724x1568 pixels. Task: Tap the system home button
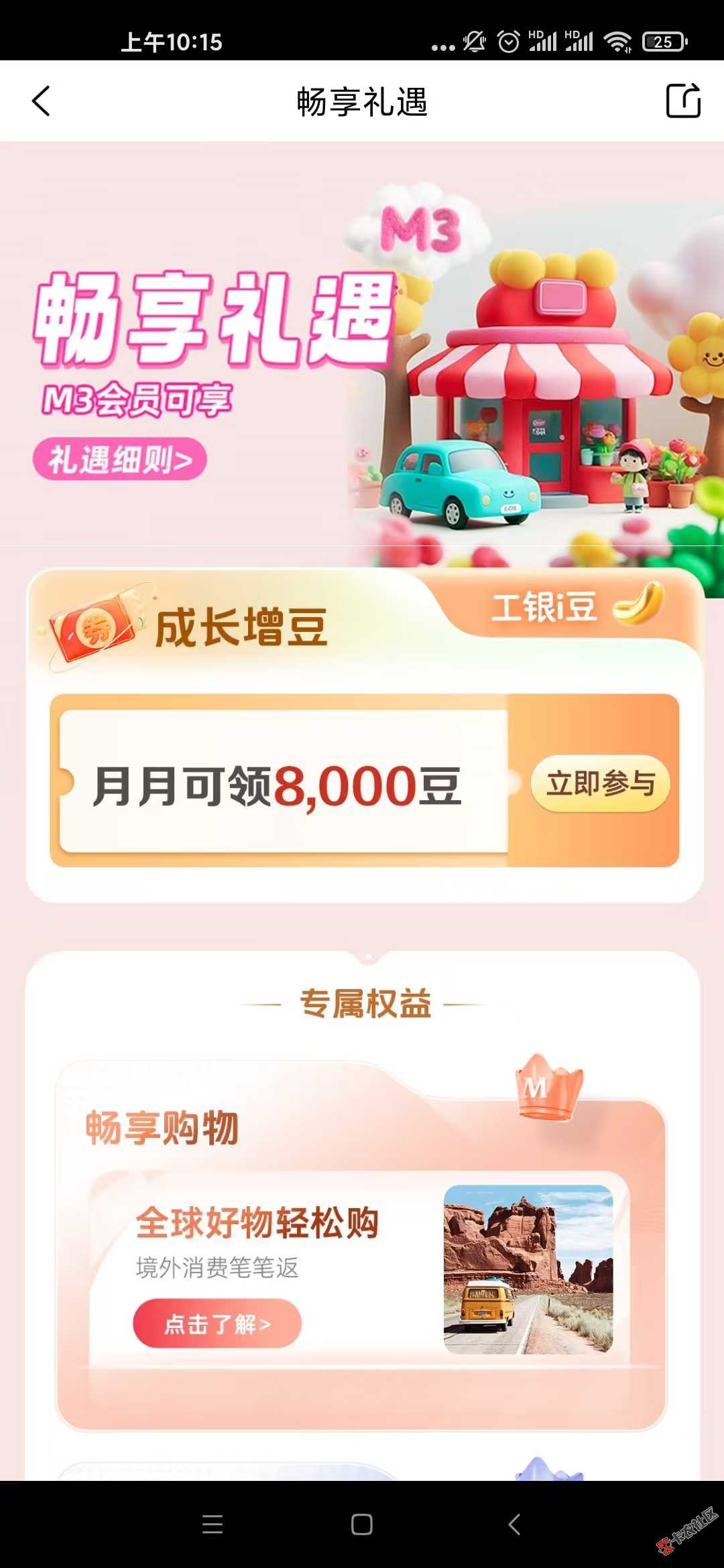click(x=362, y=1524)
